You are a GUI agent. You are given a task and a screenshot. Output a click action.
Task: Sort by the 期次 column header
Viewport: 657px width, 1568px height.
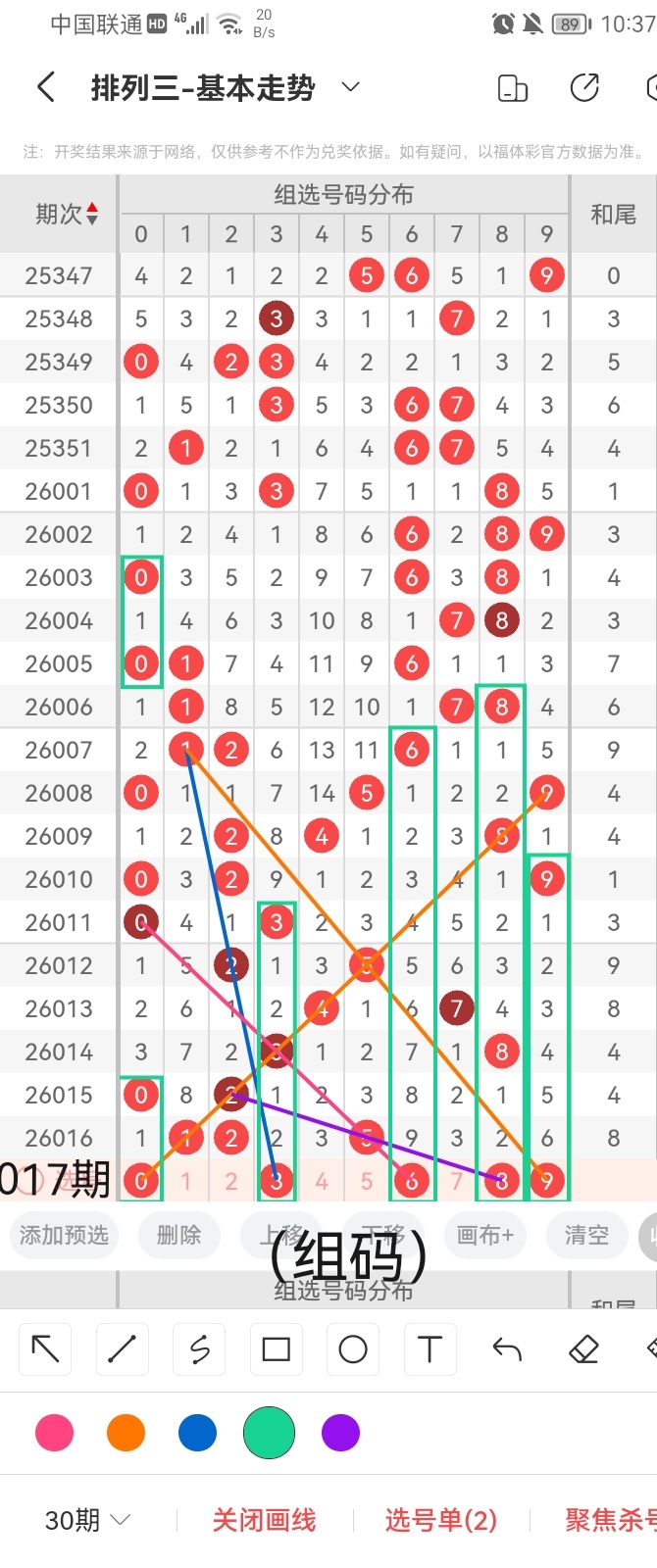(66, 214)
